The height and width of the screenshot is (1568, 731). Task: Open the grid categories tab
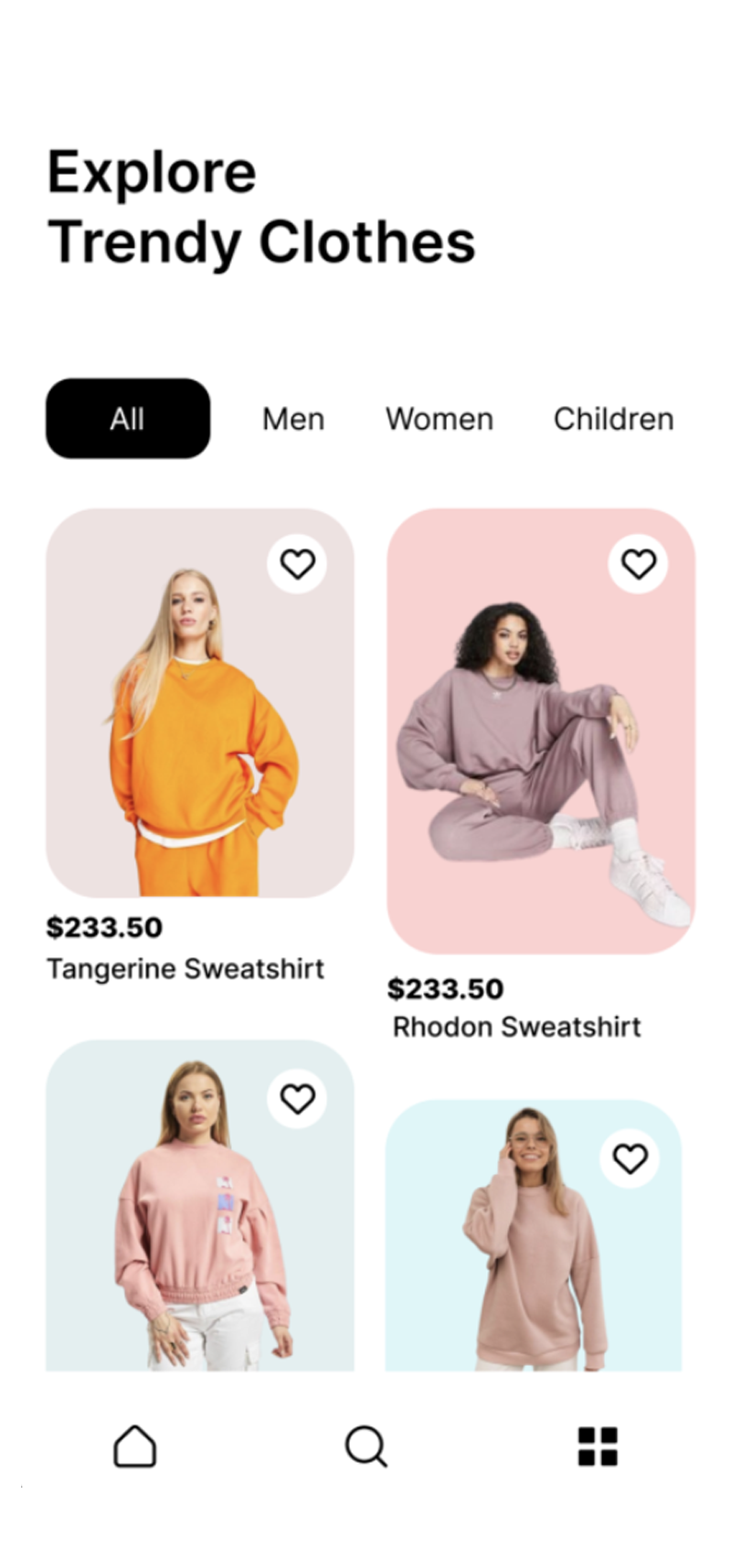coord(598,1446)
